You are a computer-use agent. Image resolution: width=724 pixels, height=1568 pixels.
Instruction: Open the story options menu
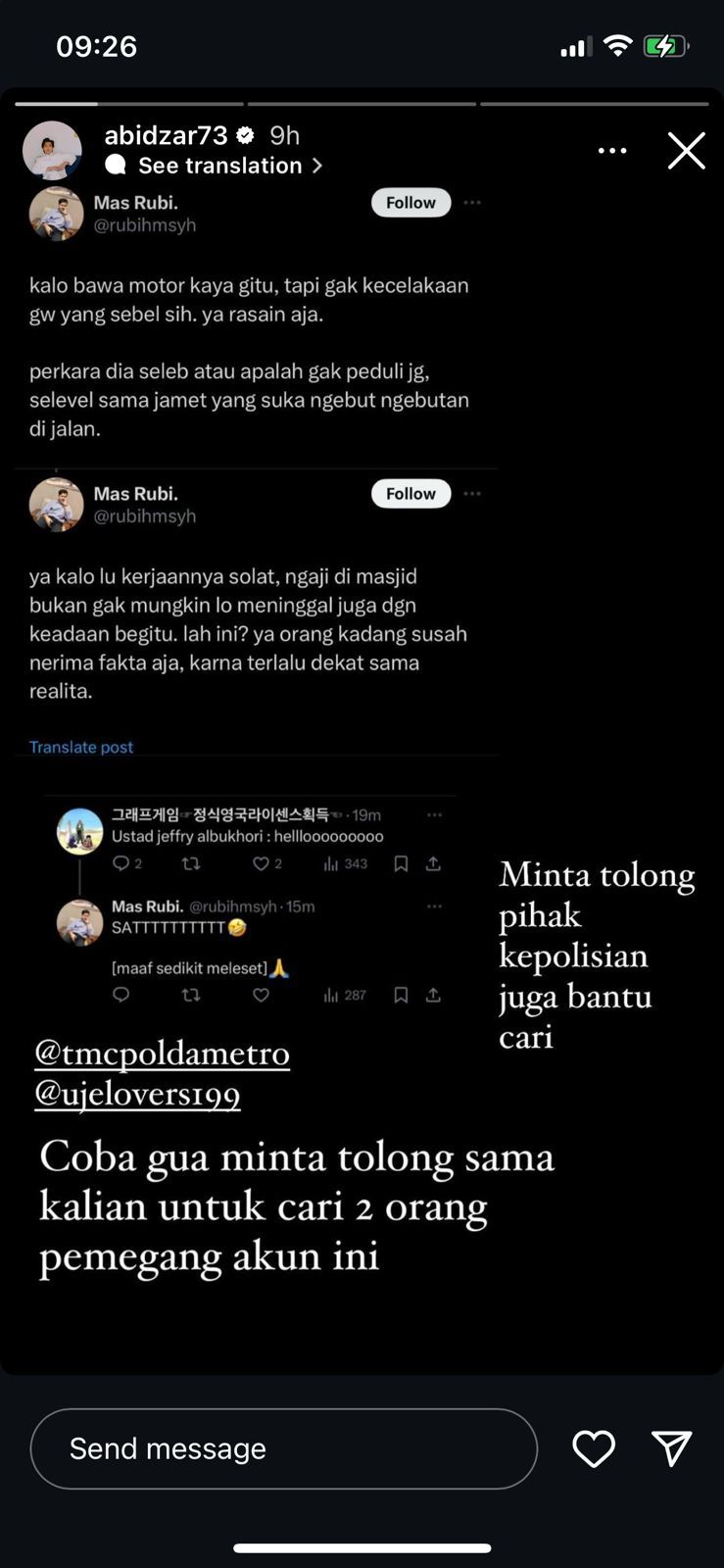pos(612,151)
